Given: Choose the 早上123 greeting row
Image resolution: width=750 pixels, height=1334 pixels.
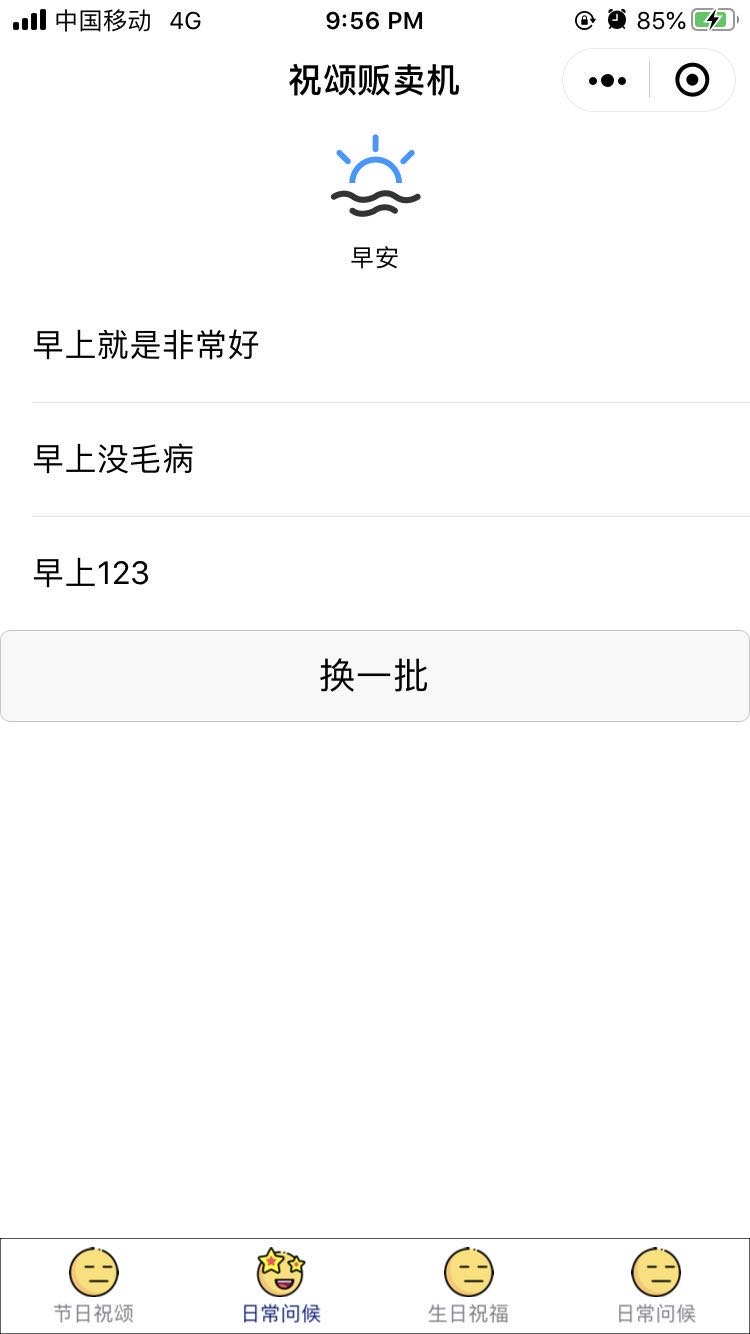Looking at the screenshot, I should coord(91,574).
